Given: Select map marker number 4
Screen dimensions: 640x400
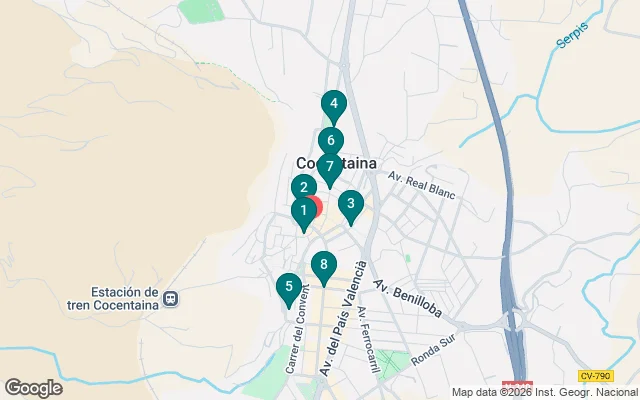Looking at the screenshot, I should pos(333,104).
